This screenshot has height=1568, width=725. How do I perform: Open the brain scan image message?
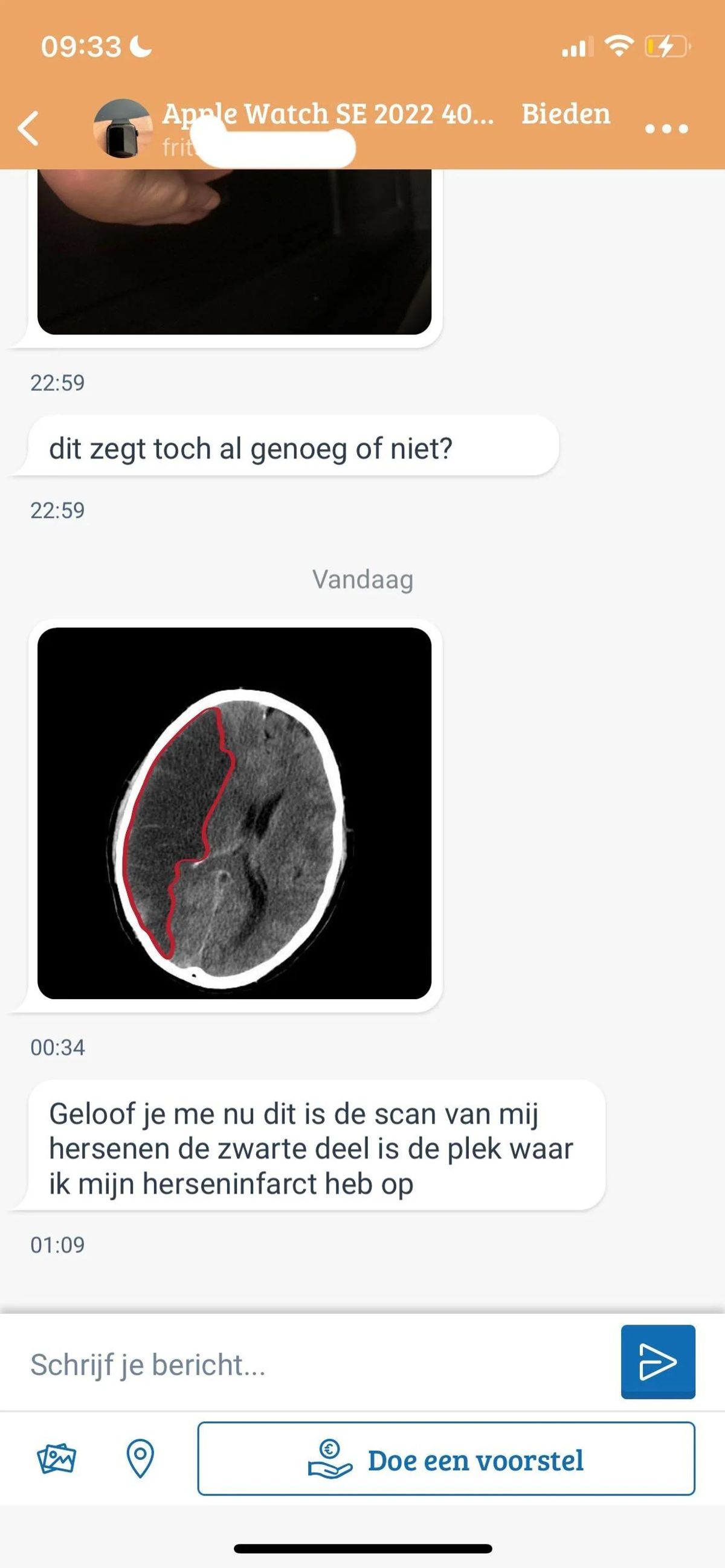234,813
